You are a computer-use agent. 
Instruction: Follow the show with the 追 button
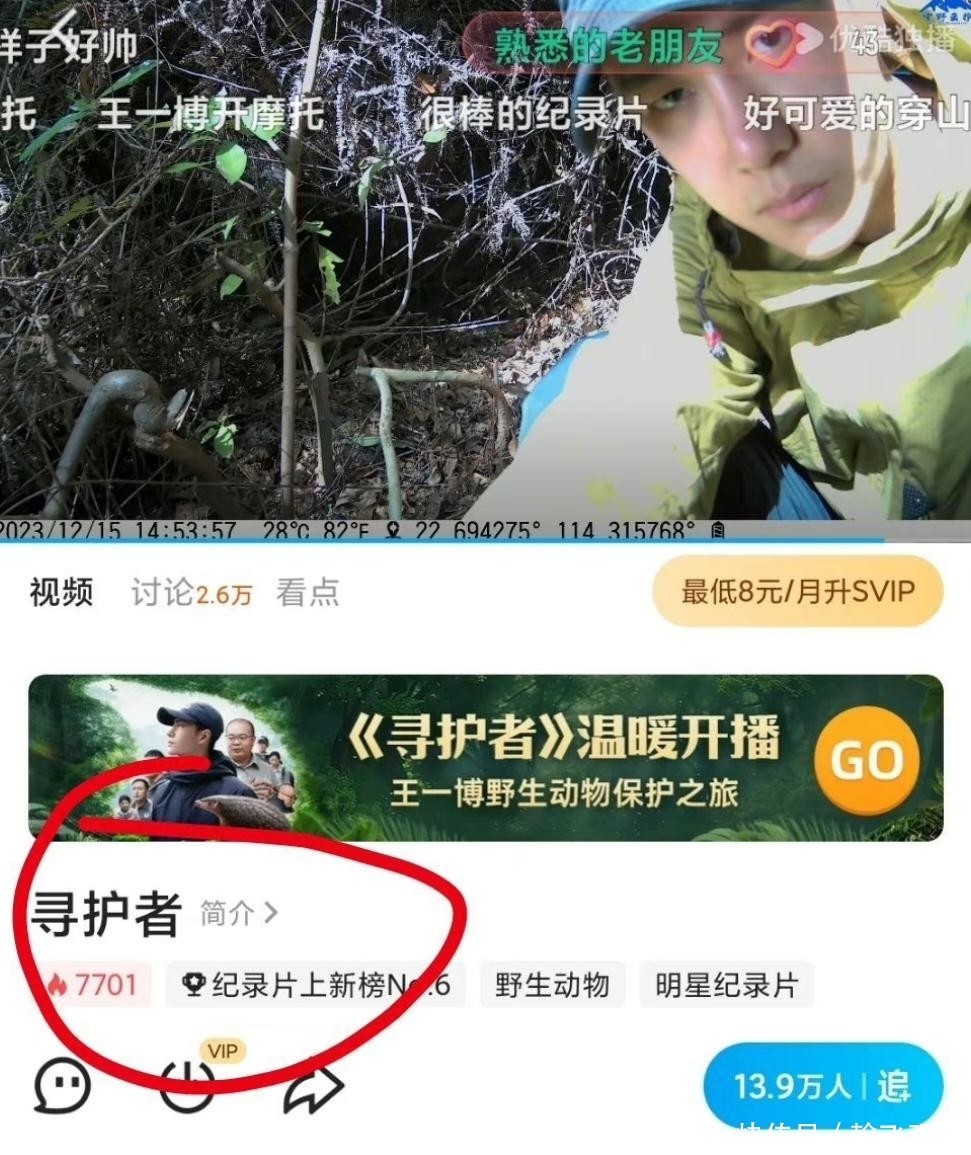[x=893, y=1087]
